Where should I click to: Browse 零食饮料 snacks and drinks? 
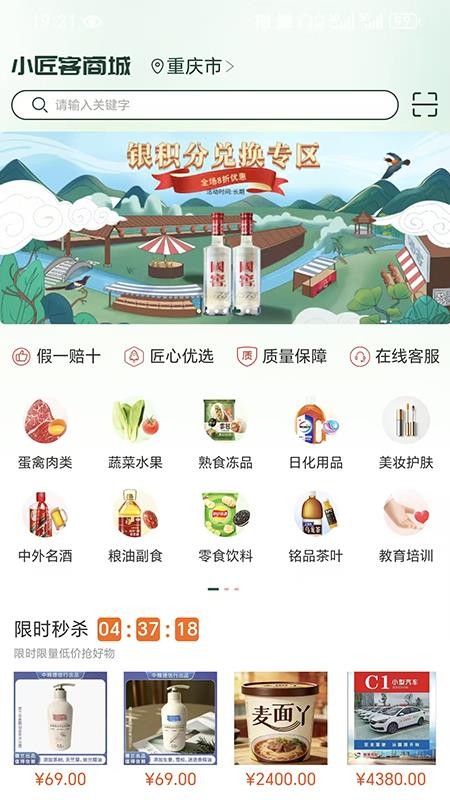point(225,528)
